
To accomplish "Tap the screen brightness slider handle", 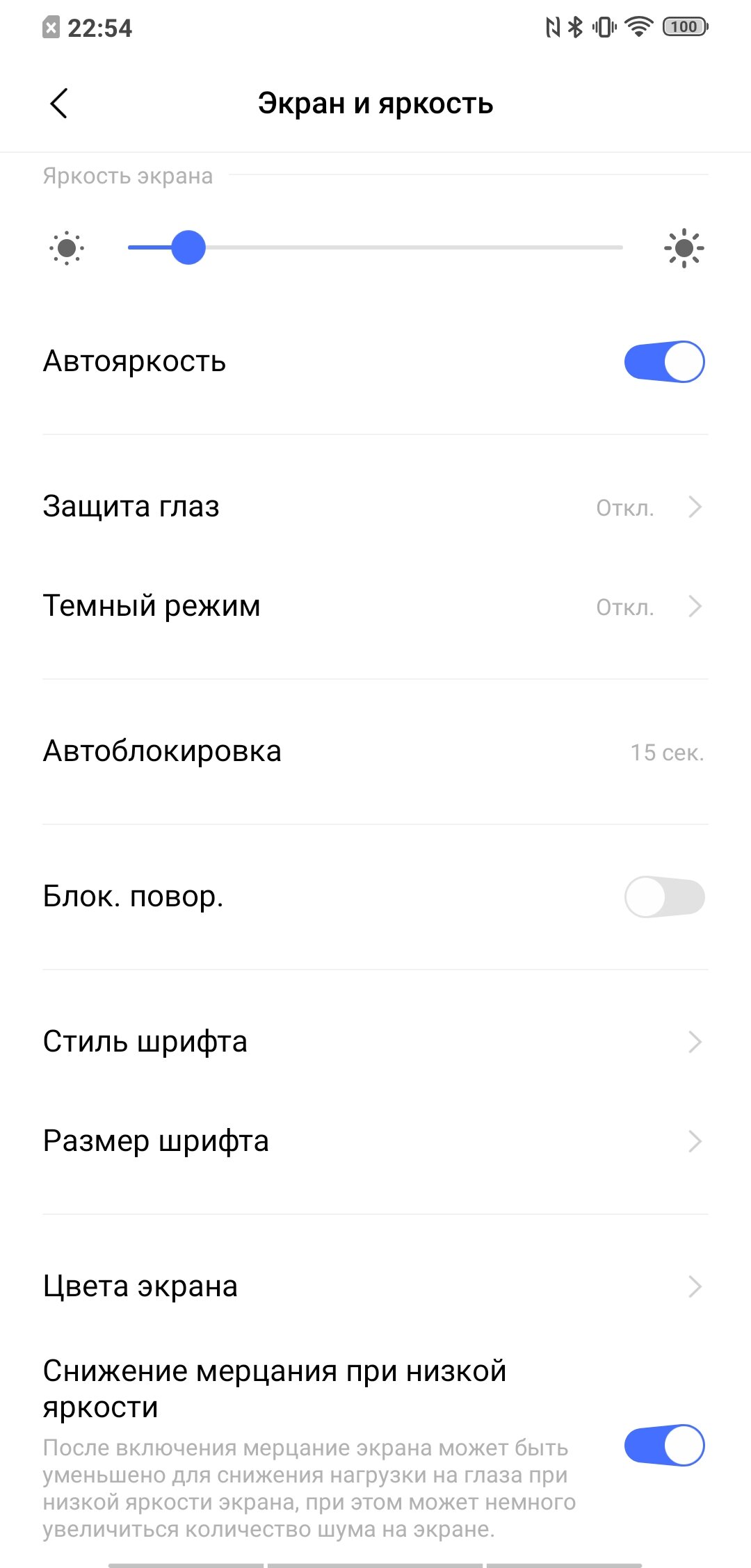I will tap(188, 247).
